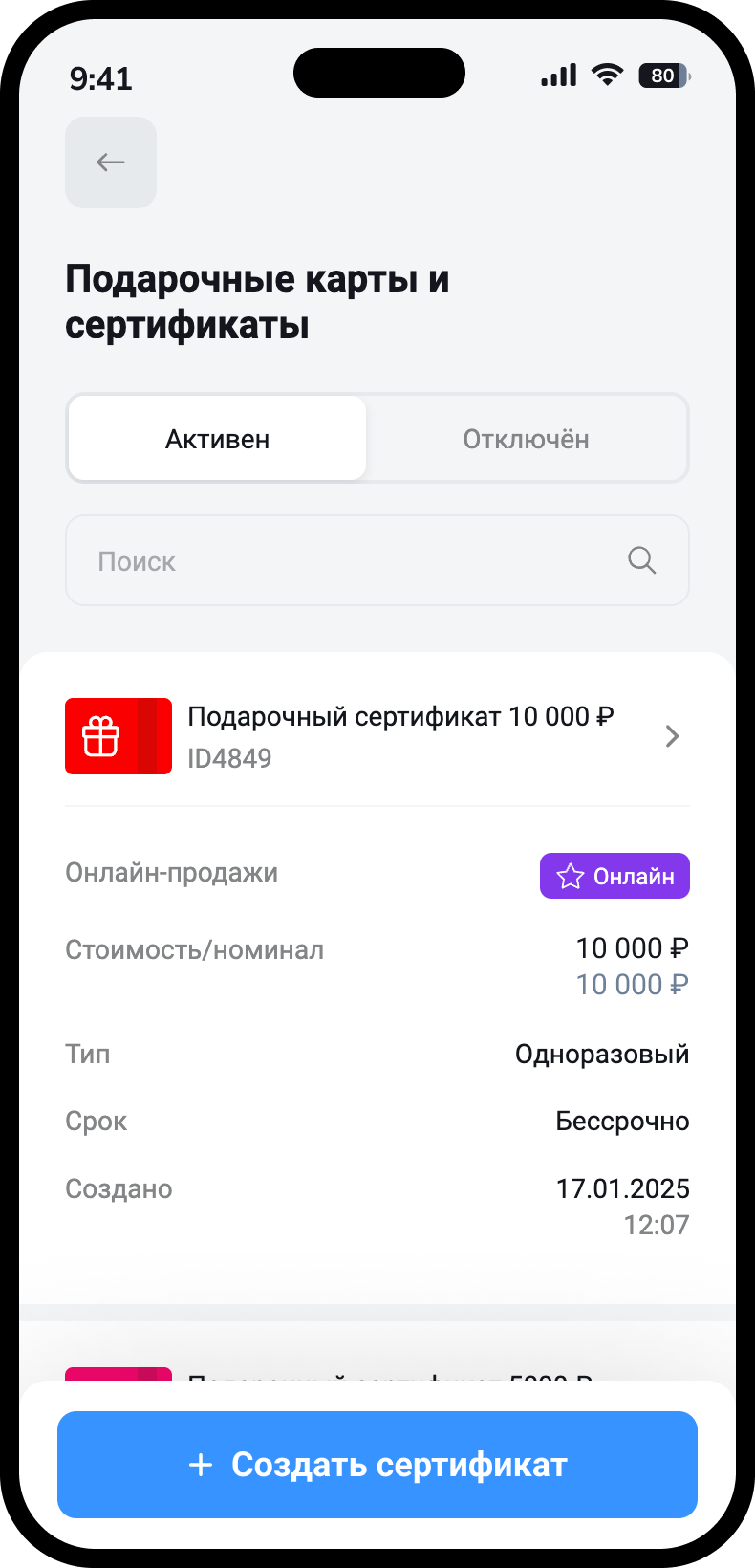Tap the star icon inside the Онлайн badge
The image size is (755, 1568).
click(x=568, y=875)
